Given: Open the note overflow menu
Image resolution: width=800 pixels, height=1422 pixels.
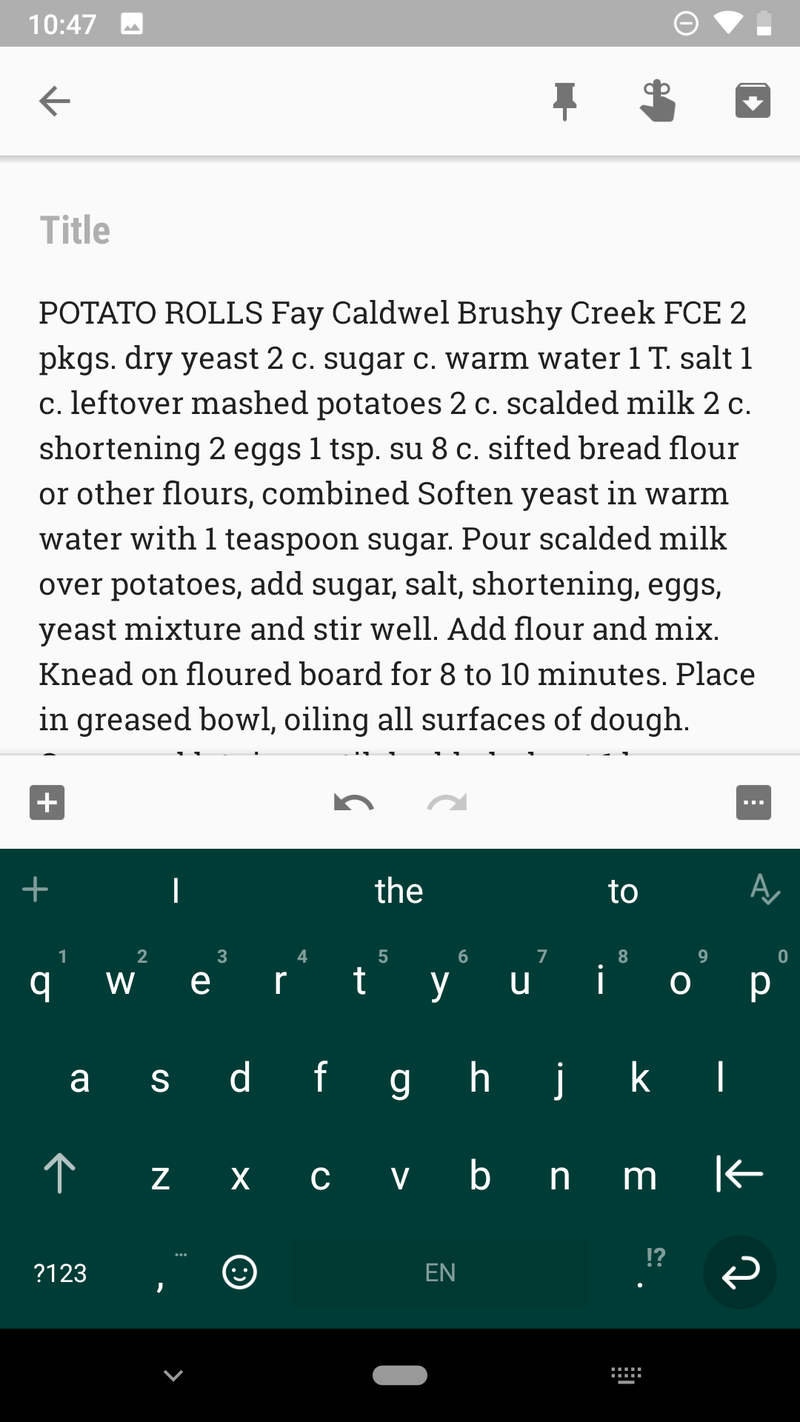Looking at the screenshot, I should [x=753, y=802].
